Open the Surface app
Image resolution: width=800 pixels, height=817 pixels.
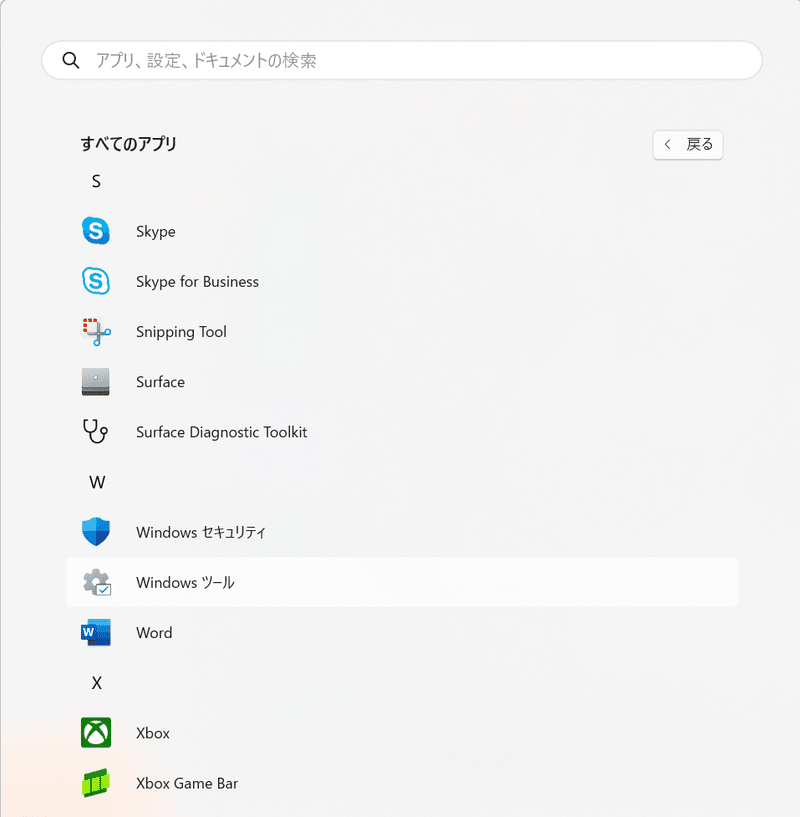[160, 382]
